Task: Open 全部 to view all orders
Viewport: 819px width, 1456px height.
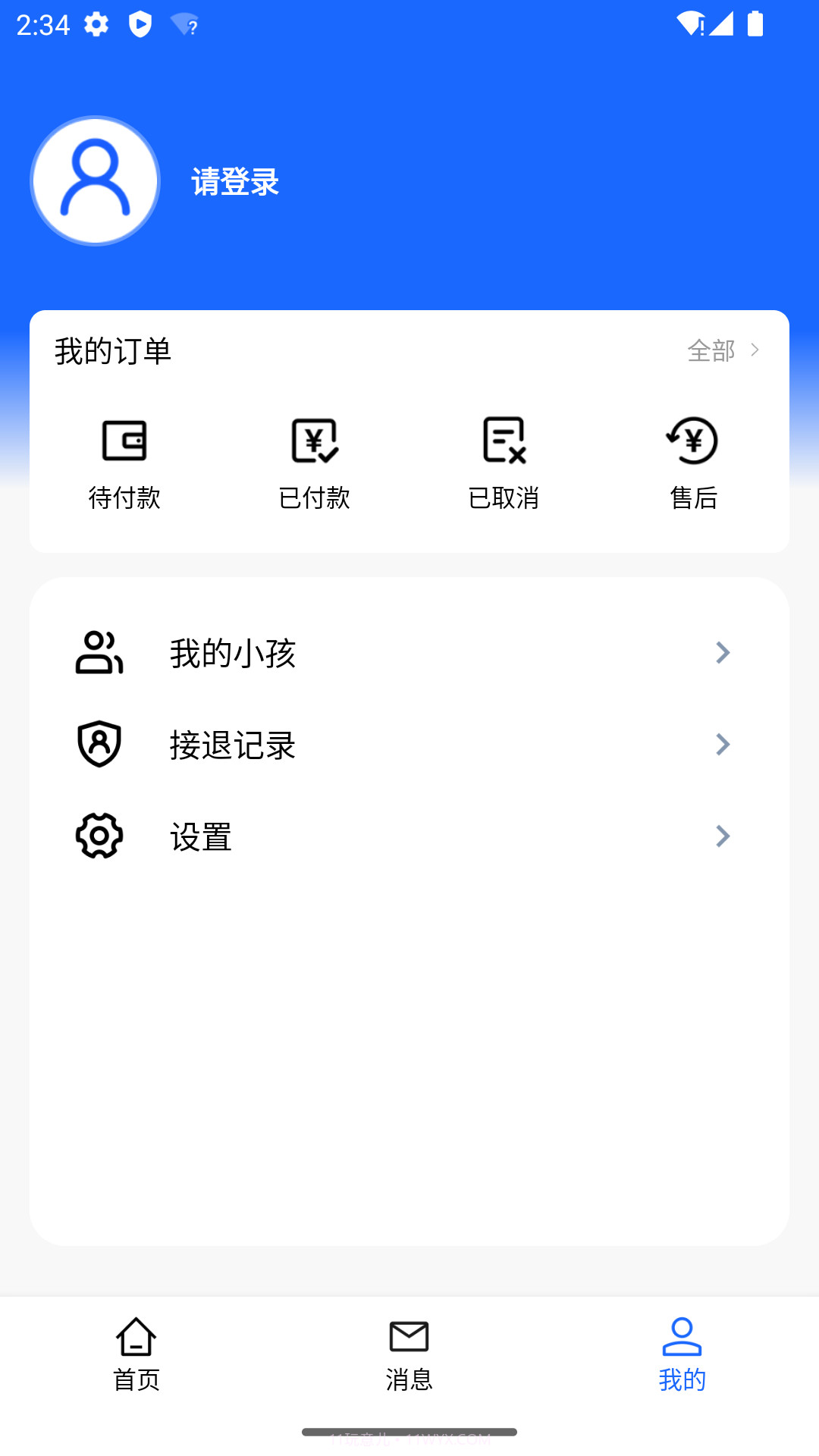Action: 711,350
